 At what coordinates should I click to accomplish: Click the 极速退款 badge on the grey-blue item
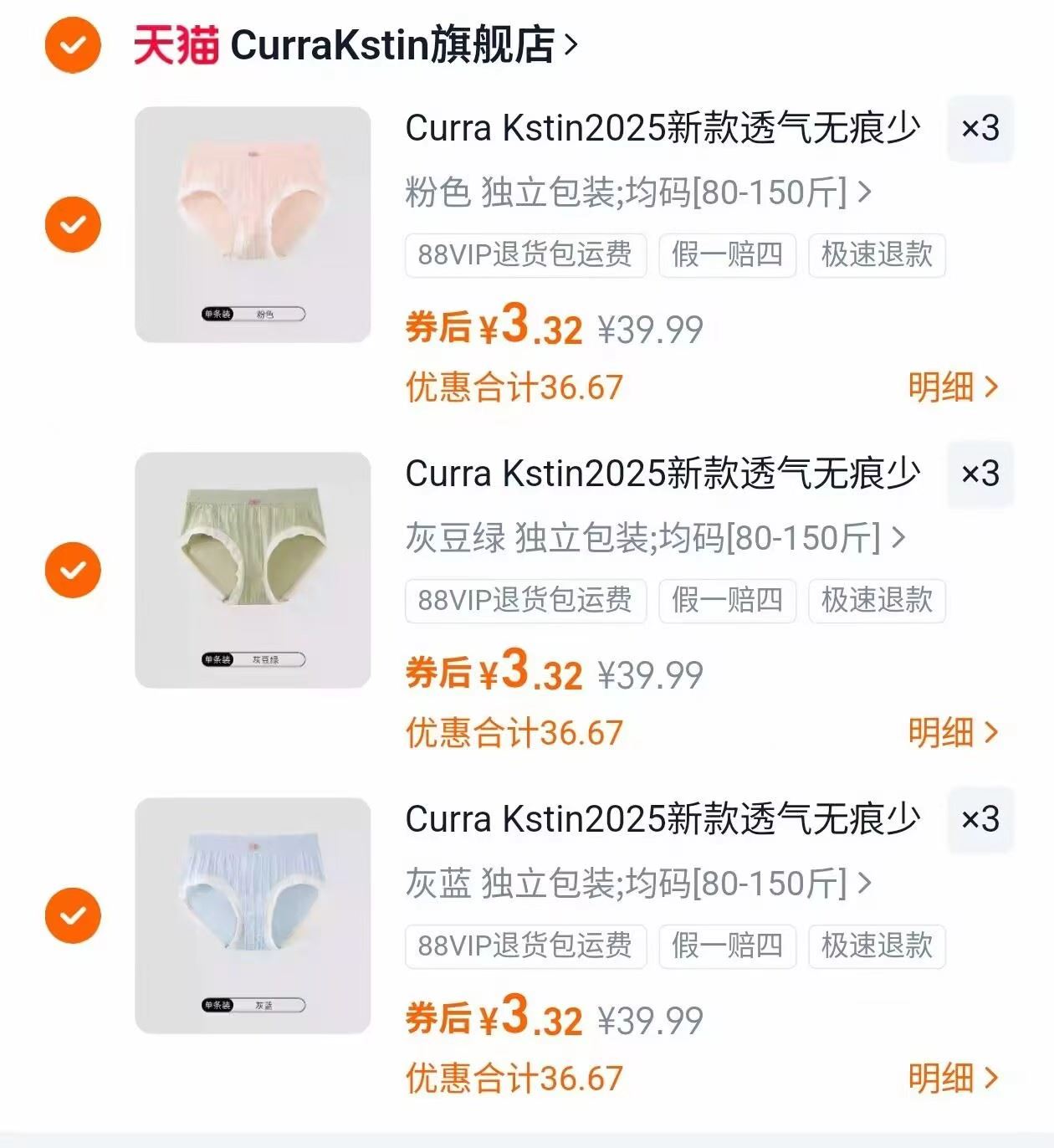click(876, 947)
